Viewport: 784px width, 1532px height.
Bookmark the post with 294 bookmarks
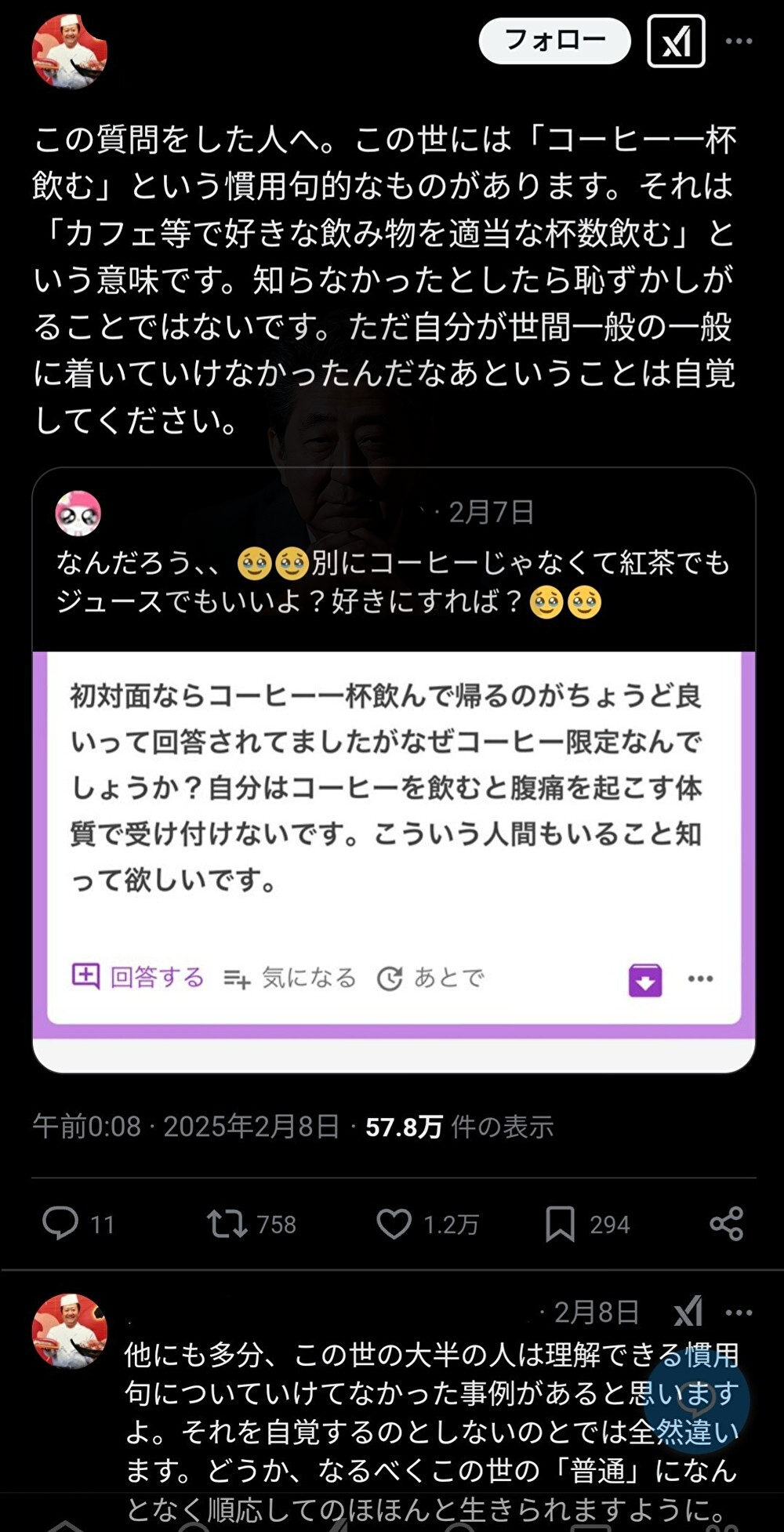pos(560,1223)
